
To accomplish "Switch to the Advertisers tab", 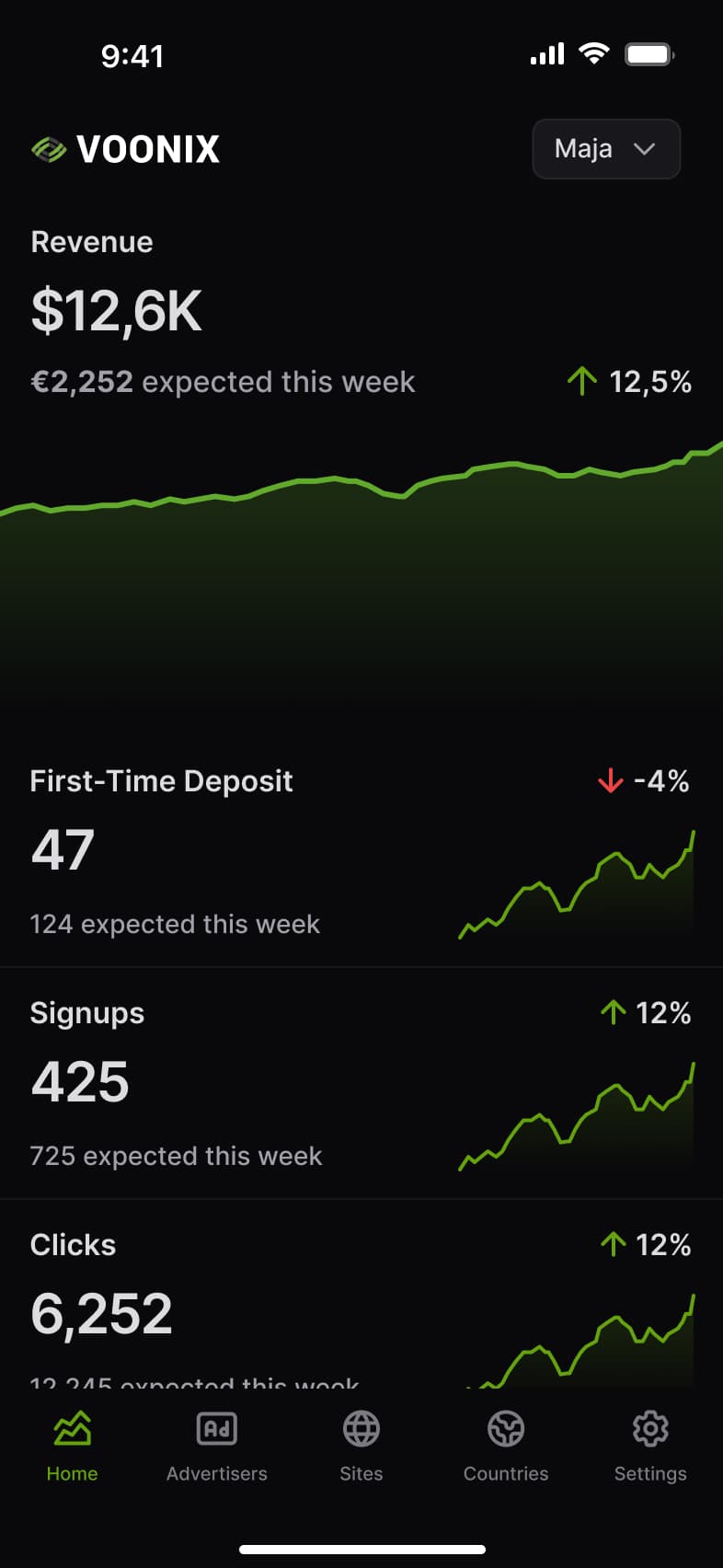I will [217, 1447].
